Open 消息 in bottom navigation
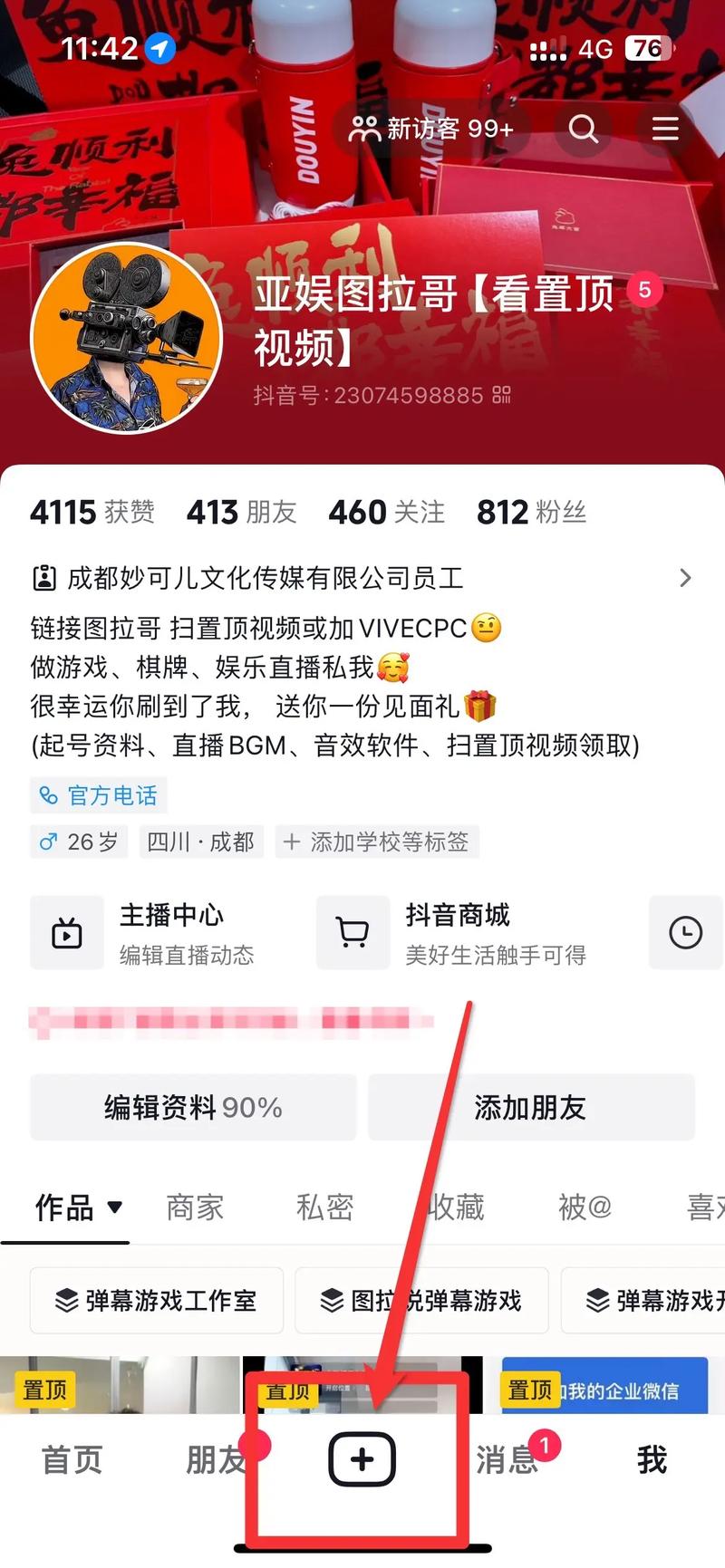Image resolution: width=725 pixels, height=1568 pixels. (x=507, y=1460)
